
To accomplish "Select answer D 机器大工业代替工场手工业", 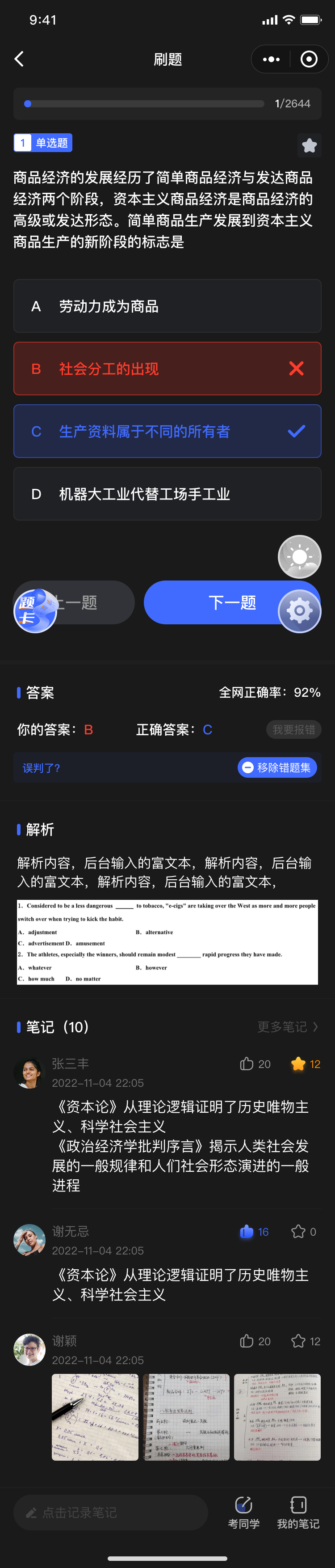I will click(x=167, y=494).
